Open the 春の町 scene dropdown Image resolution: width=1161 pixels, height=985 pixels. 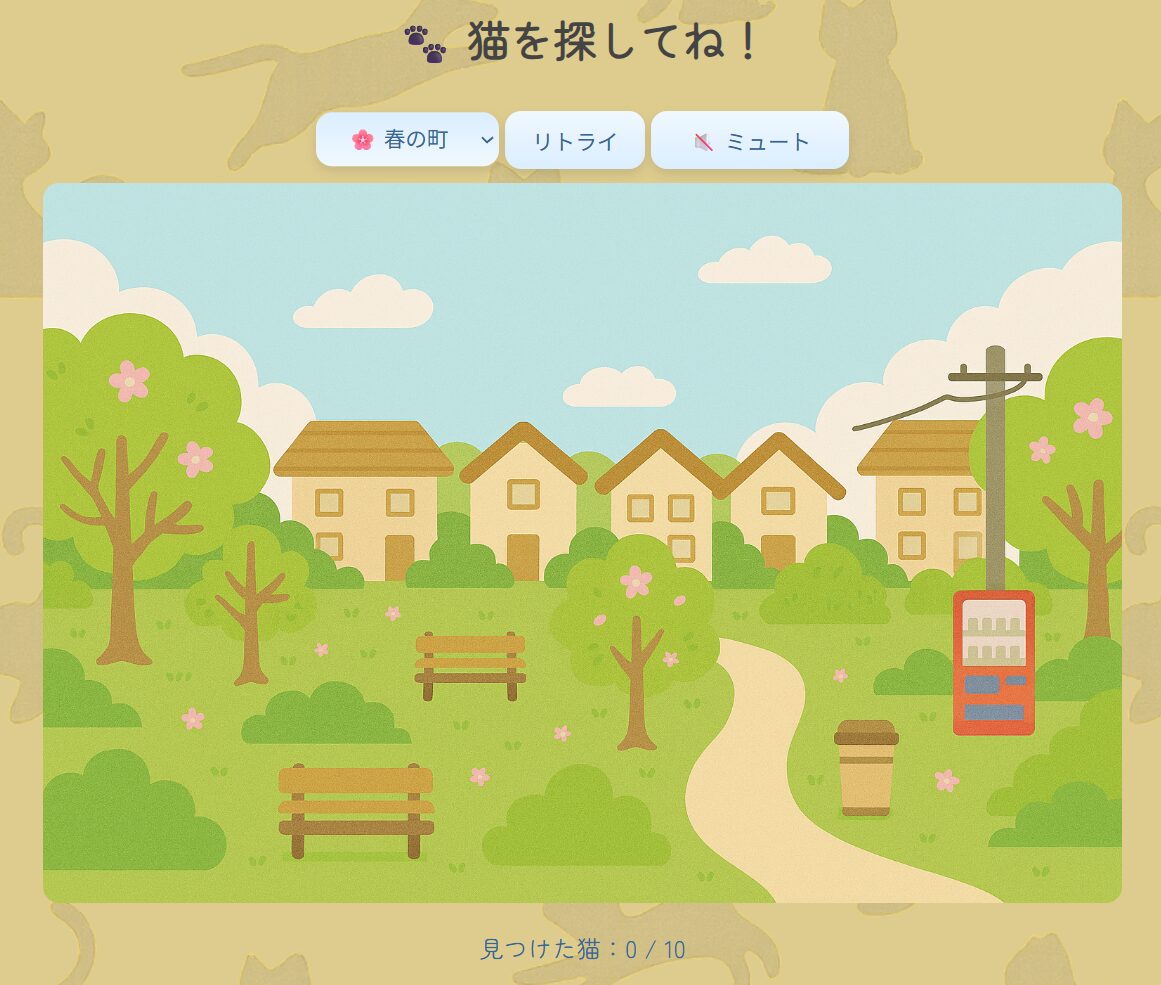(x=407, y=140)
